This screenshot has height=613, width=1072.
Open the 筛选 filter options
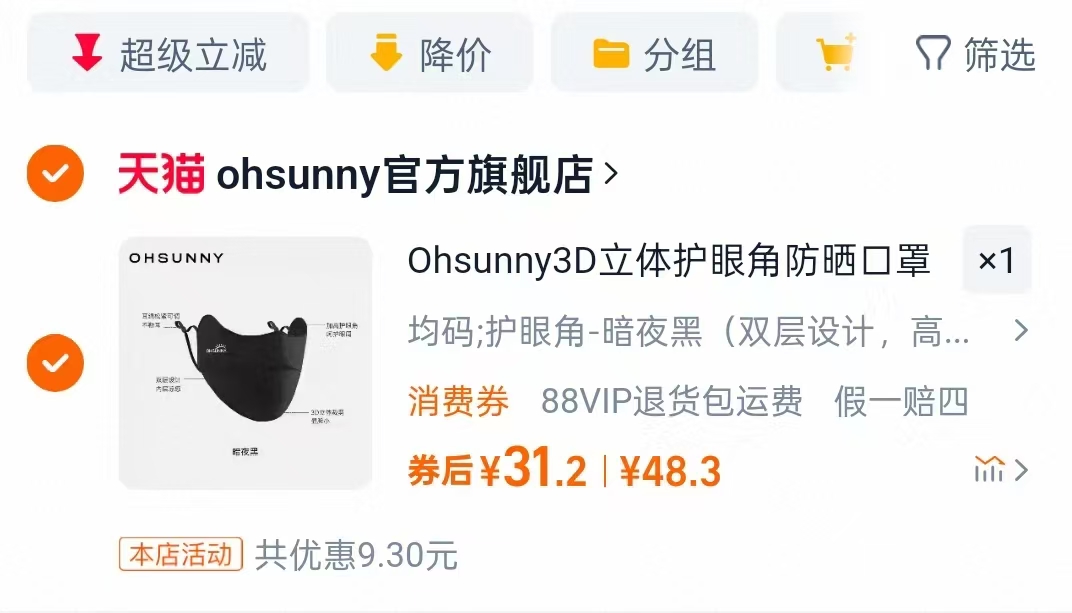click(975, 54)
